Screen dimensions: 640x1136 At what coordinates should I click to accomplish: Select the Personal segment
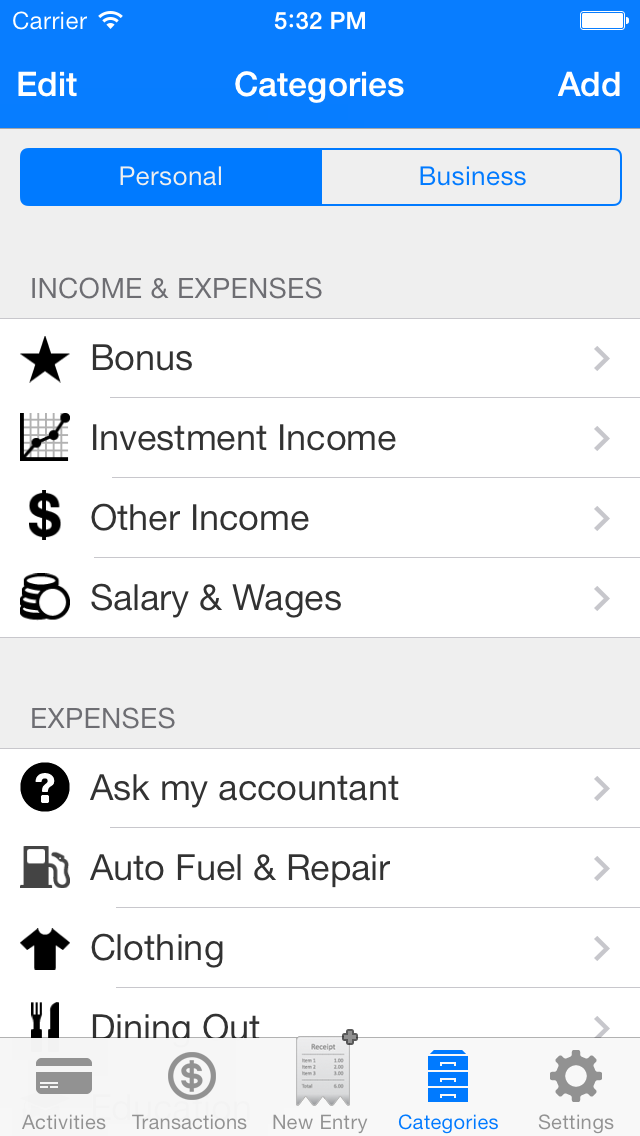(x=171, y=177)
